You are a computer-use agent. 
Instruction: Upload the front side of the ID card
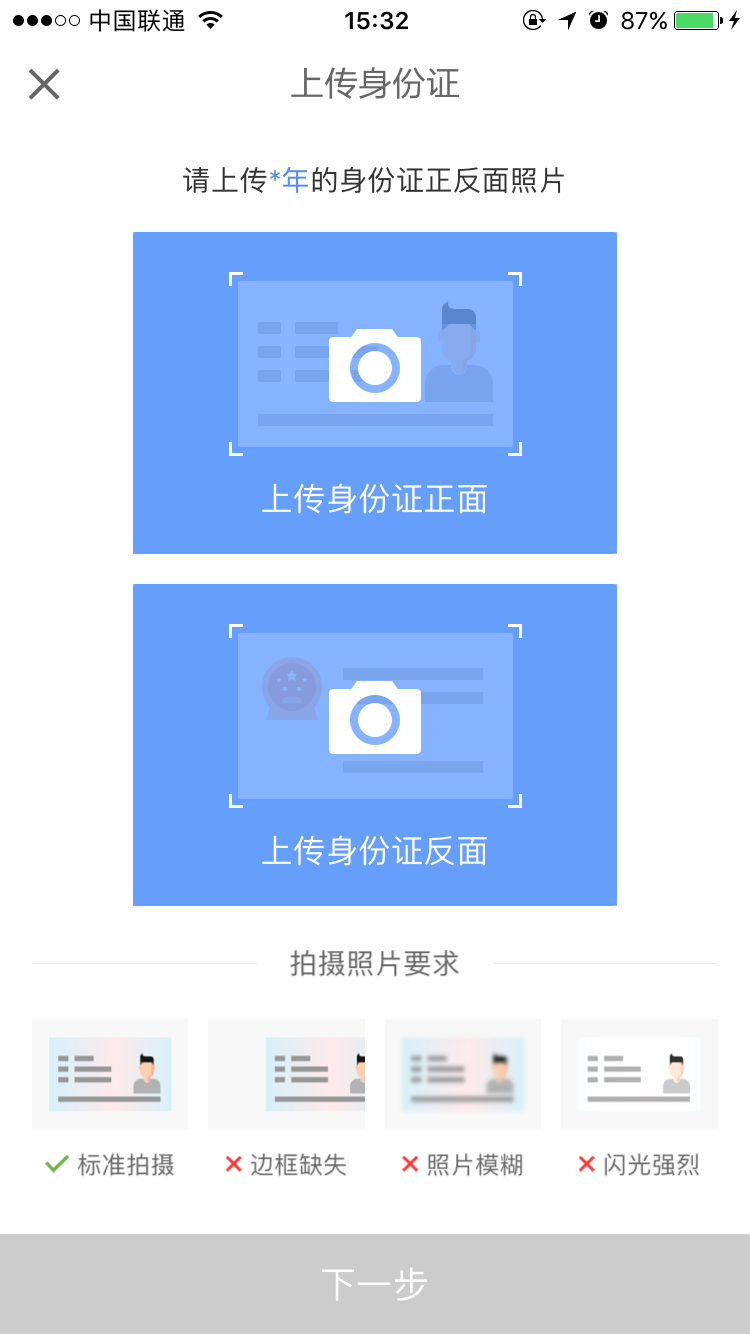(x=375, y=393)
